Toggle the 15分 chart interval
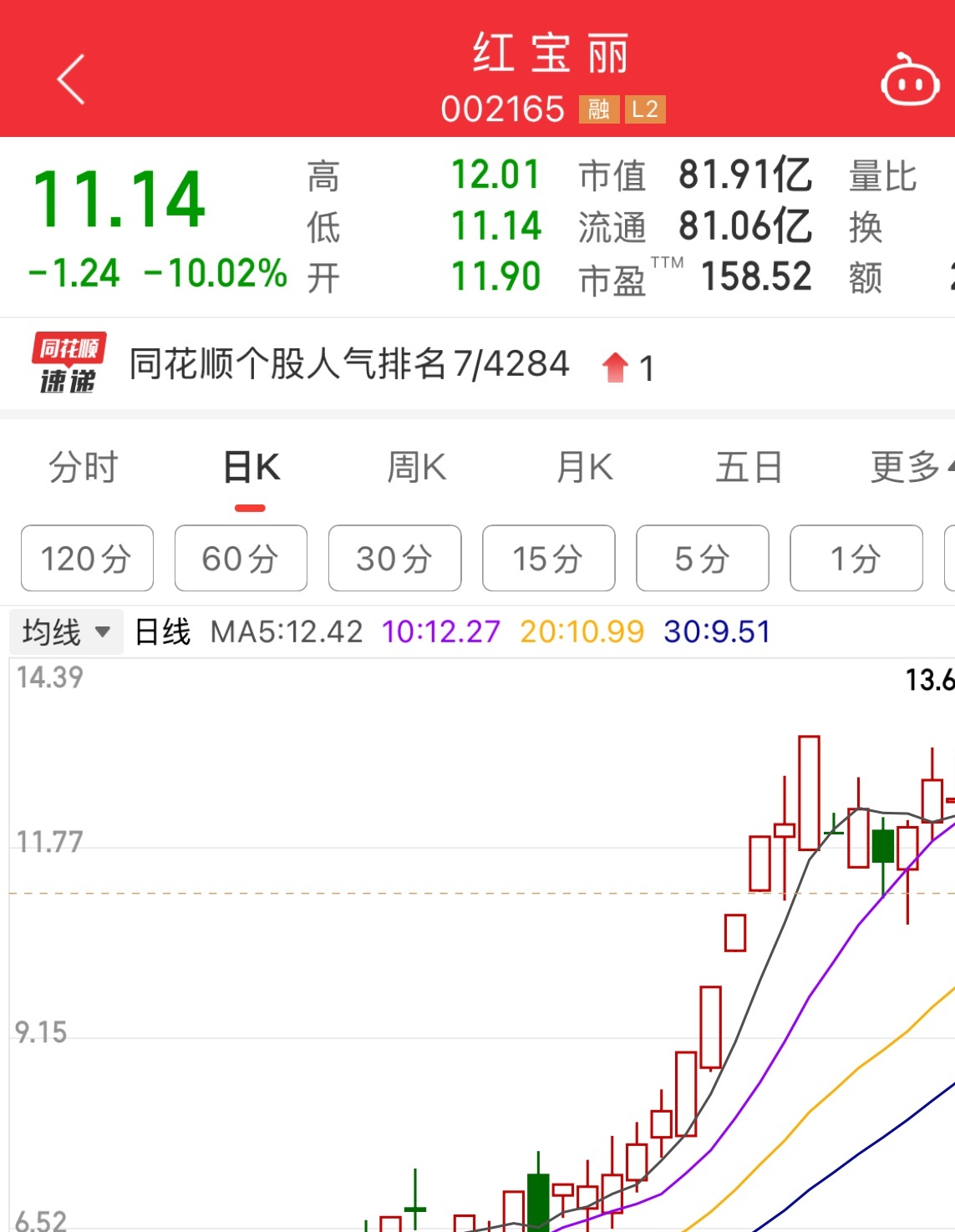Screen dimensions: 955x1232 pos(548,558)
